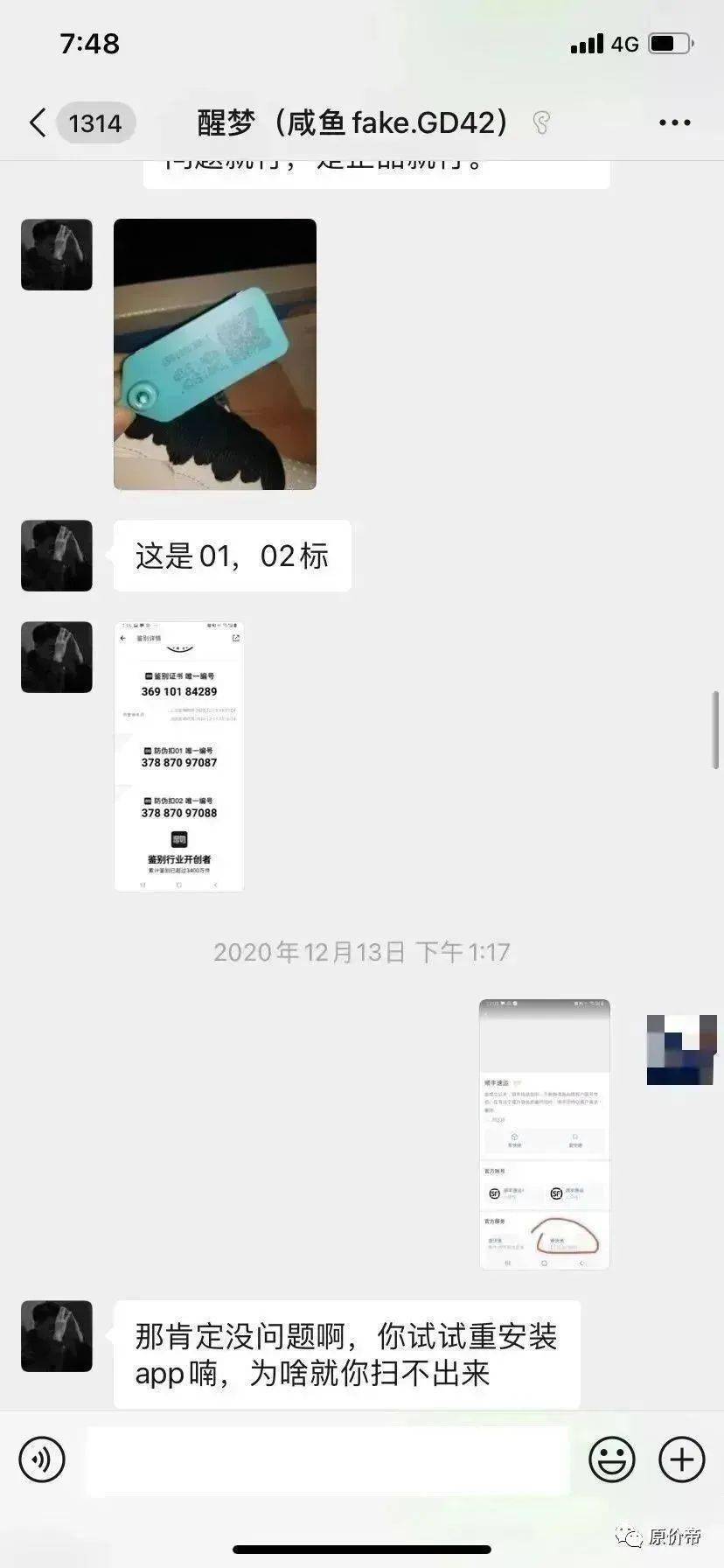Screen dimensions: 724x1568
Task: Open the sent screenshot with red circle
Action: click(x=544, y=1134)
